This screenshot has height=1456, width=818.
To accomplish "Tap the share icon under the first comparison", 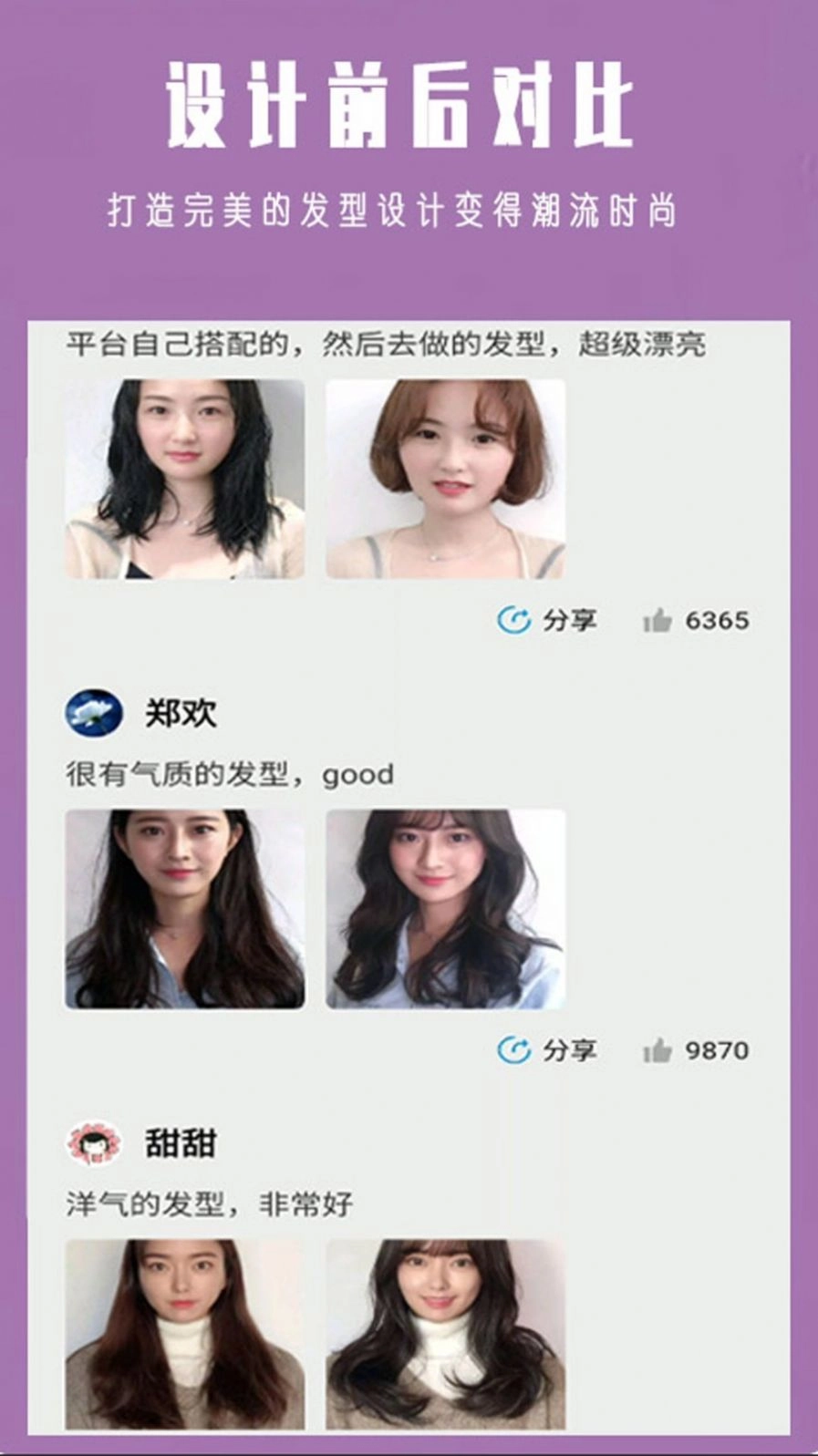I will click(513, 620).
